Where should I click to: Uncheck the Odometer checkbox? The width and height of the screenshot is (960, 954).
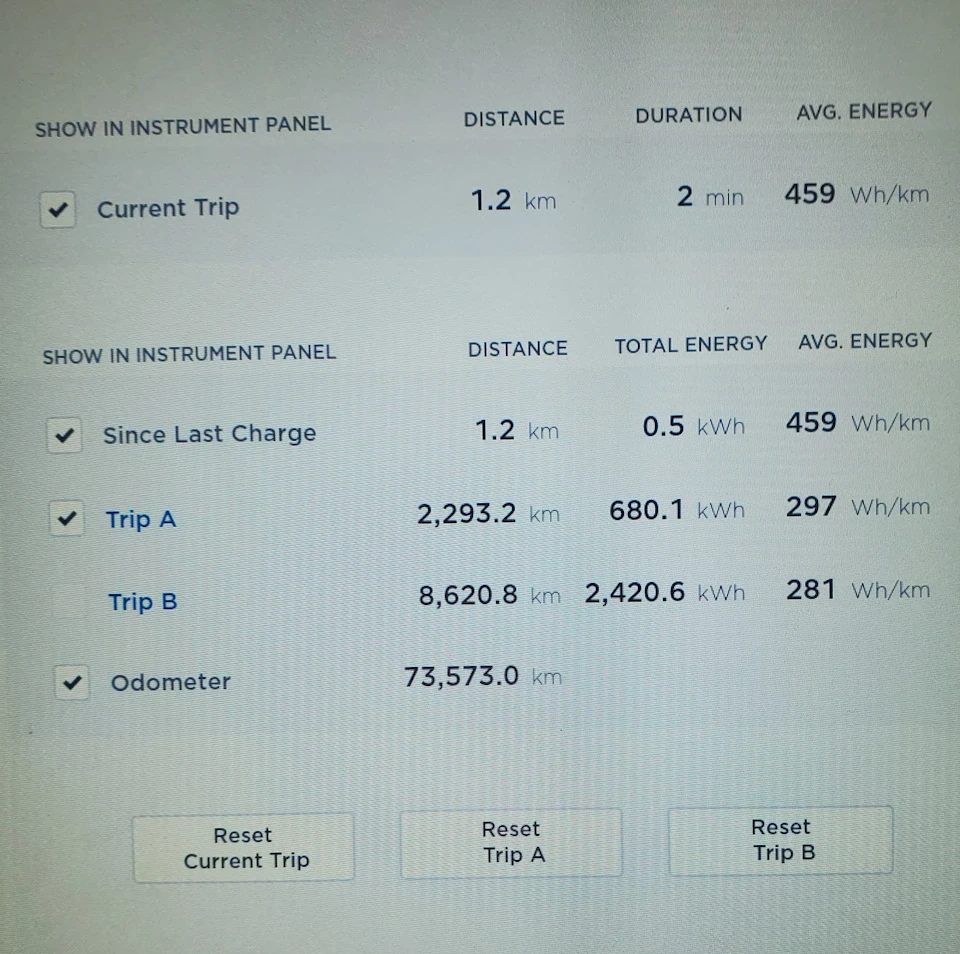pos(72,682)
